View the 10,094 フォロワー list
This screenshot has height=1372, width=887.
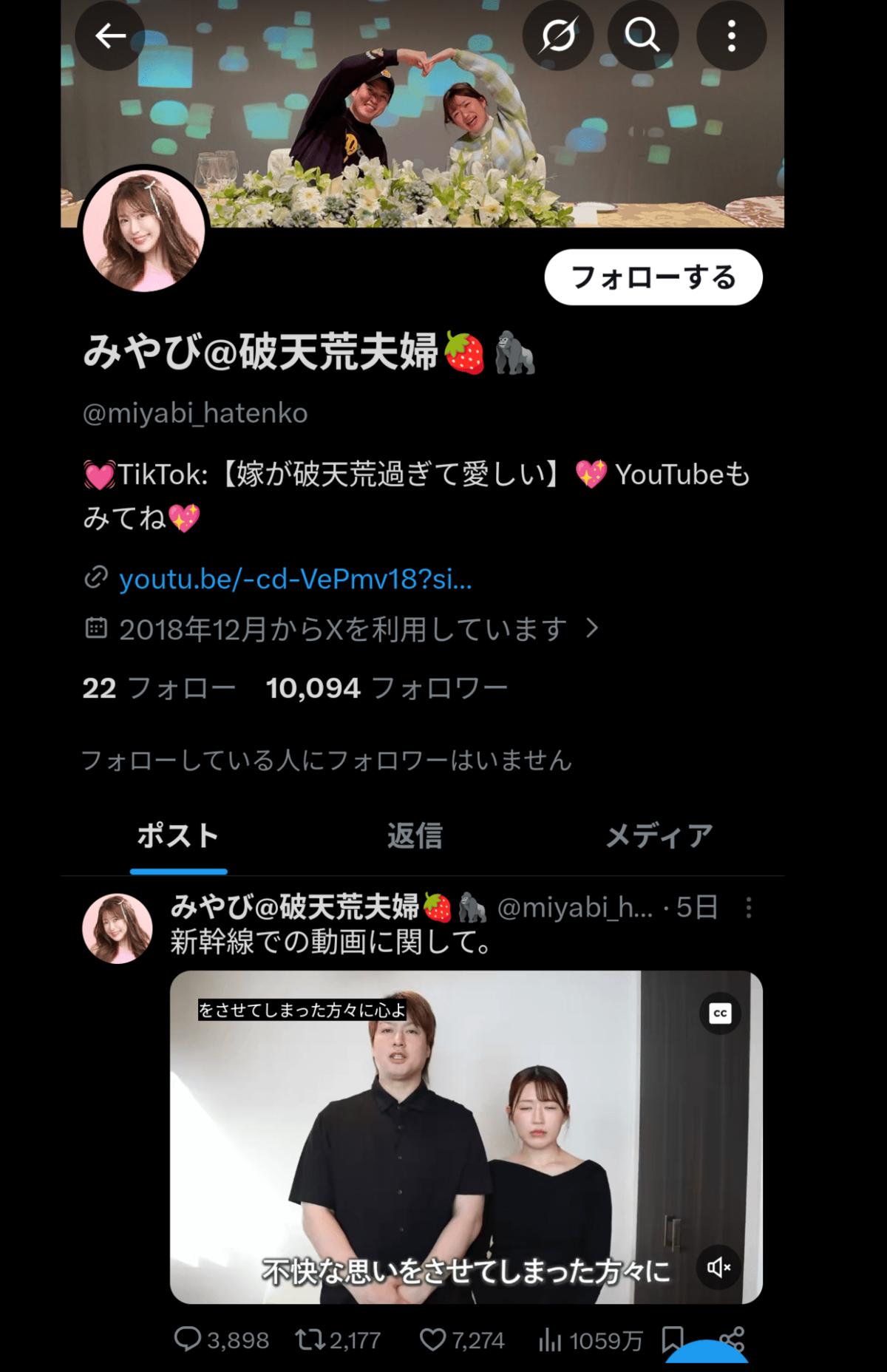(387, 688)
